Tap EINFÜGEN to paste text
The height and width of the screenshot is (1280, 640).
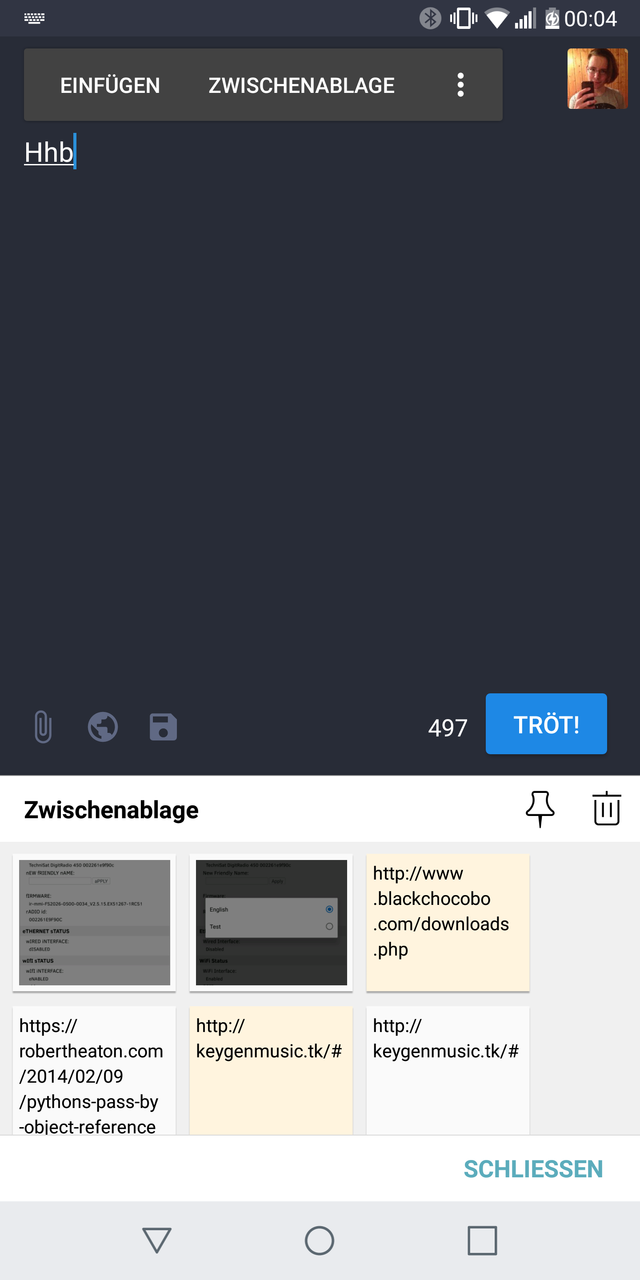point(110,86)
